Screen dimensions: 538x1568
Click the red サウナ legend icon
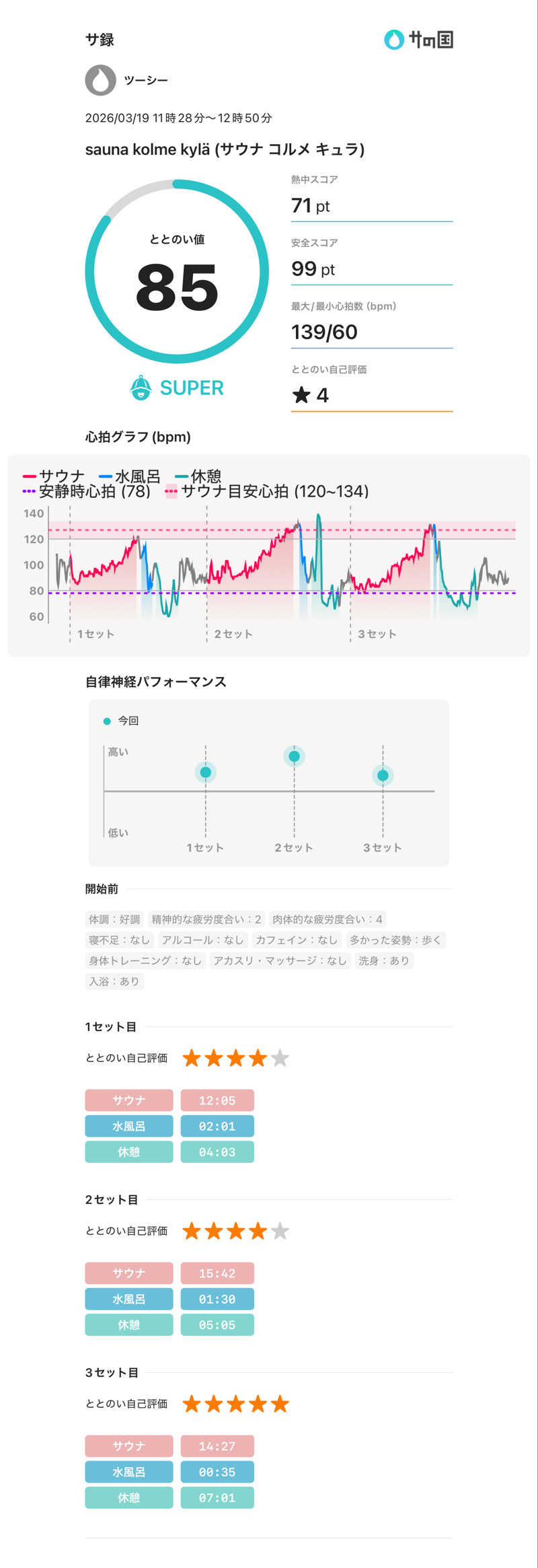point(28,474)
